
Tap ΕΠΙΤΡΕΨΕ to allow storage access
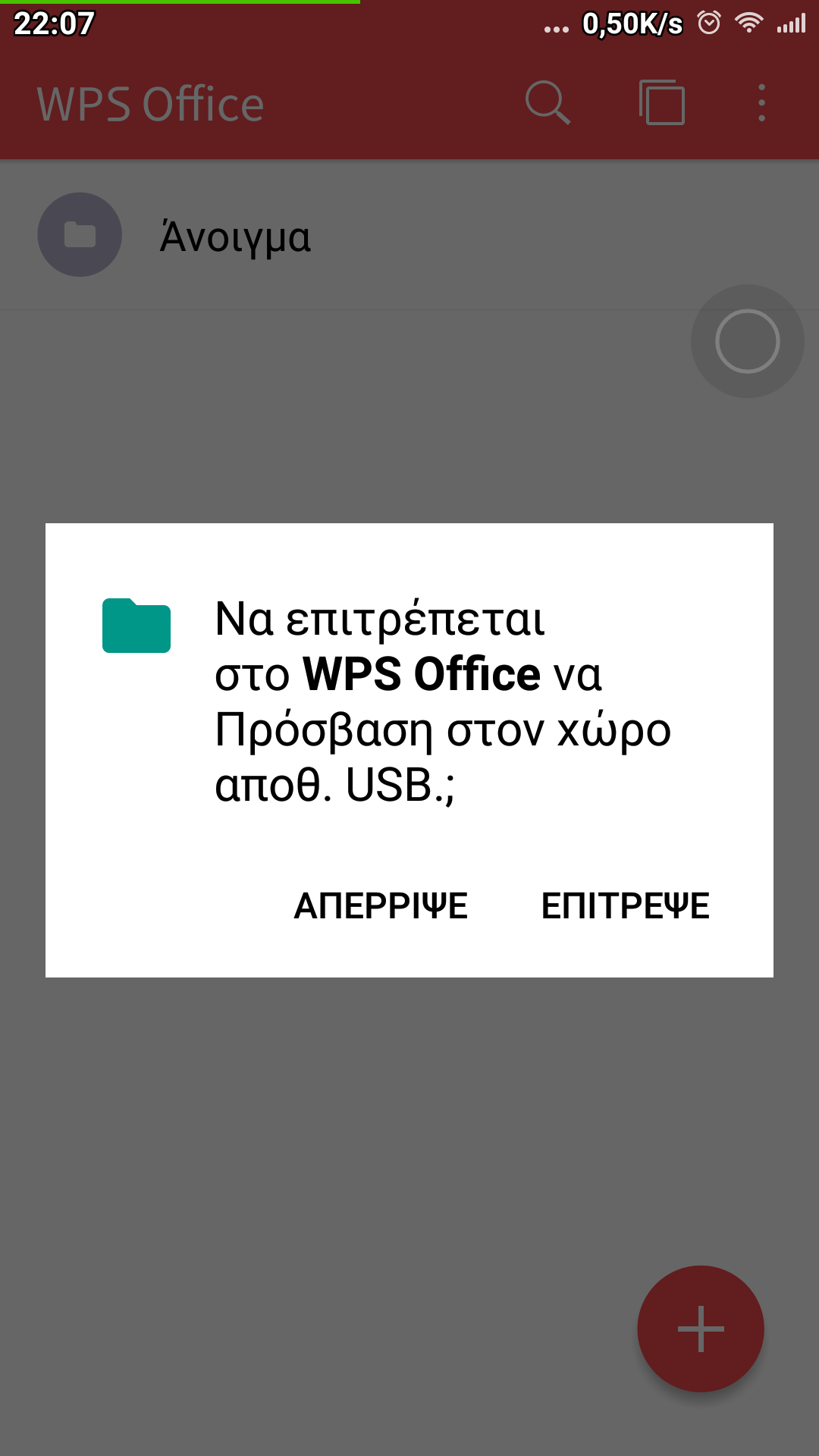coord(625,905)
